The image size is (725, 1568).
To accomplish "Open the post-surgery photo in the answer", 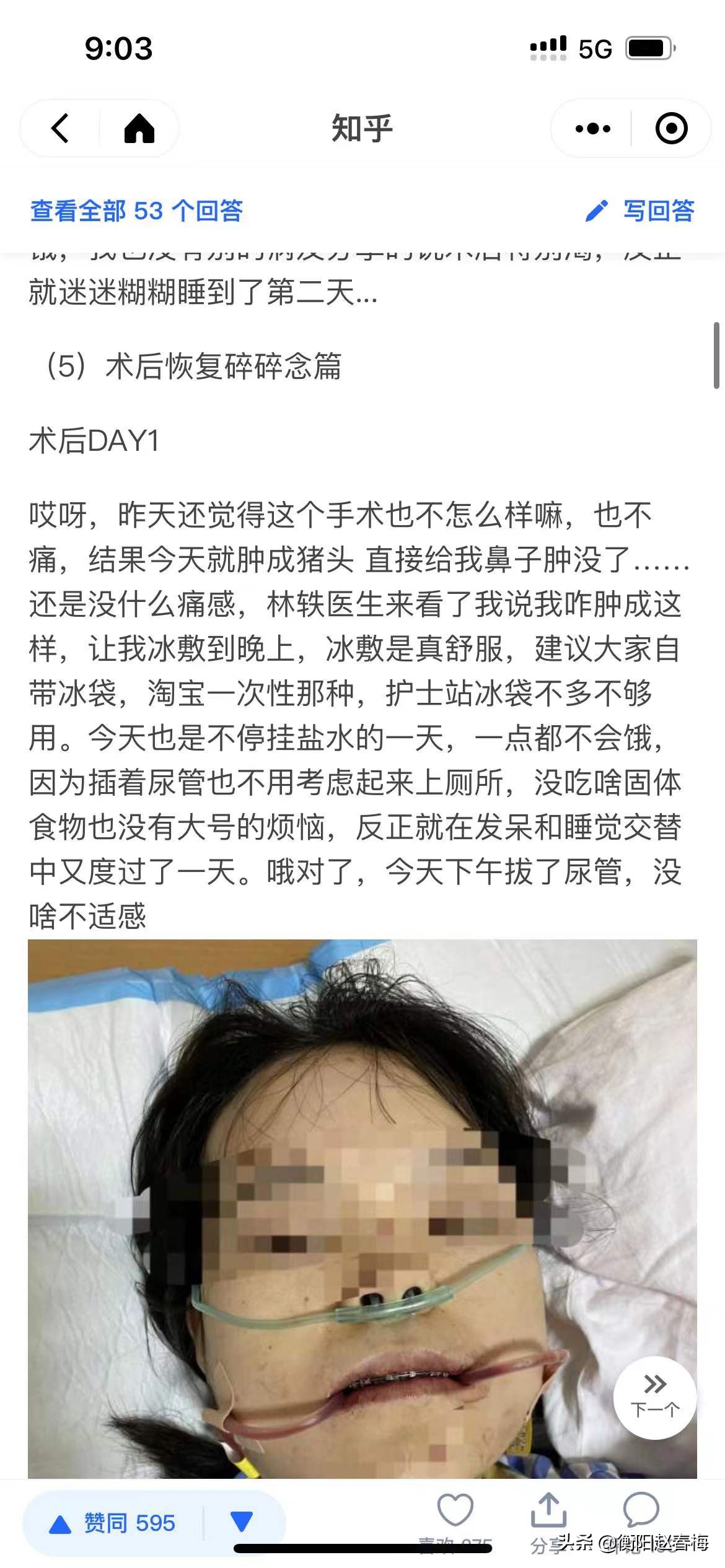I will point(362,1208).
